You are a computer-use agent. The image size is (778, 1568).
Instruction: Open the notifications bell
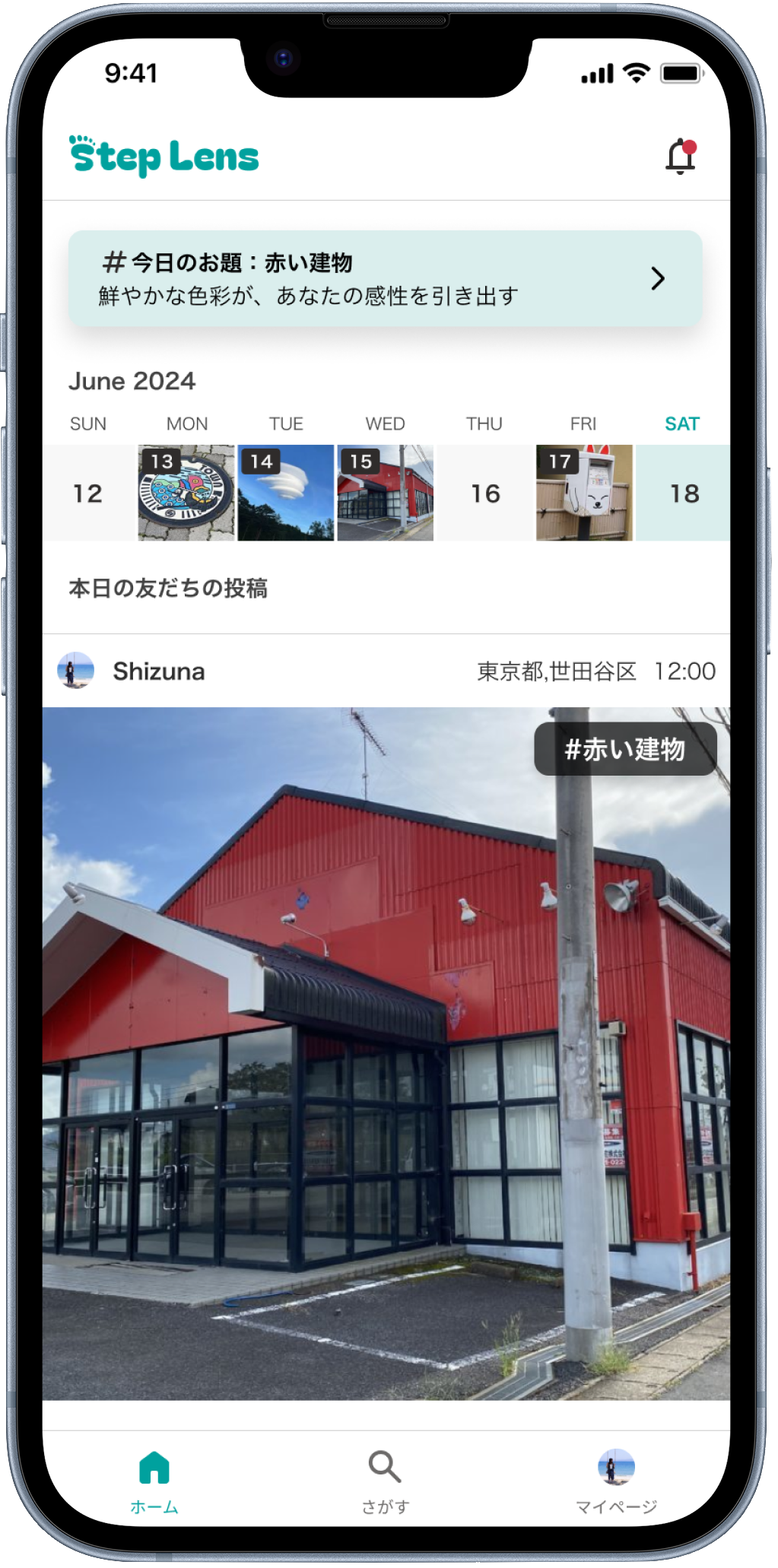pos(681,157)
